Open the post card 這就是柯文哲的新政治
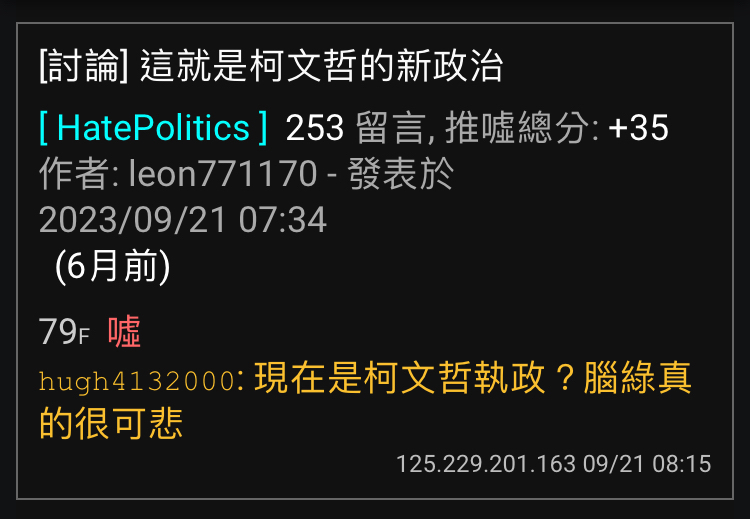Image resolution: width=750 pixels, height=519 pixels. pyautogui.click(x=271, y=67)
